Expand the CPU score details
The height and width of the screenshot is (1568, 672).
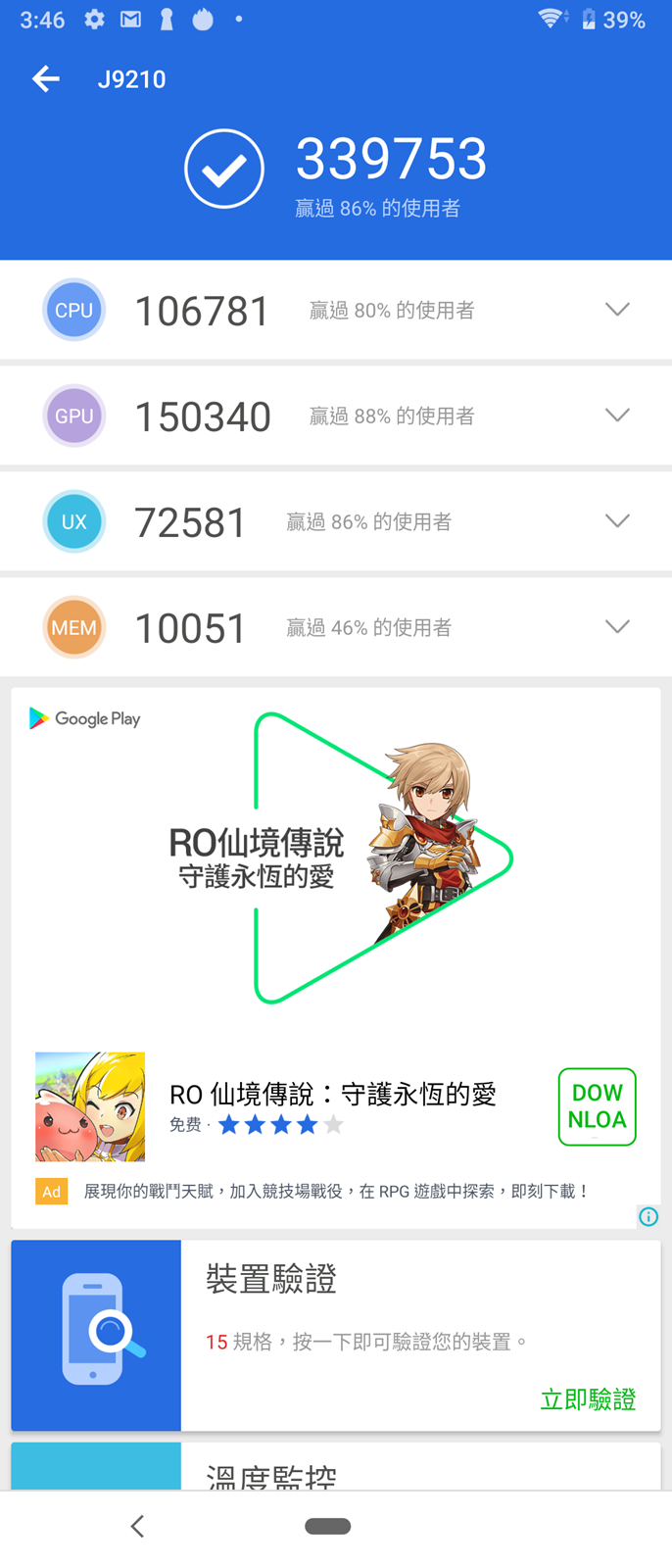pos(617,310)
